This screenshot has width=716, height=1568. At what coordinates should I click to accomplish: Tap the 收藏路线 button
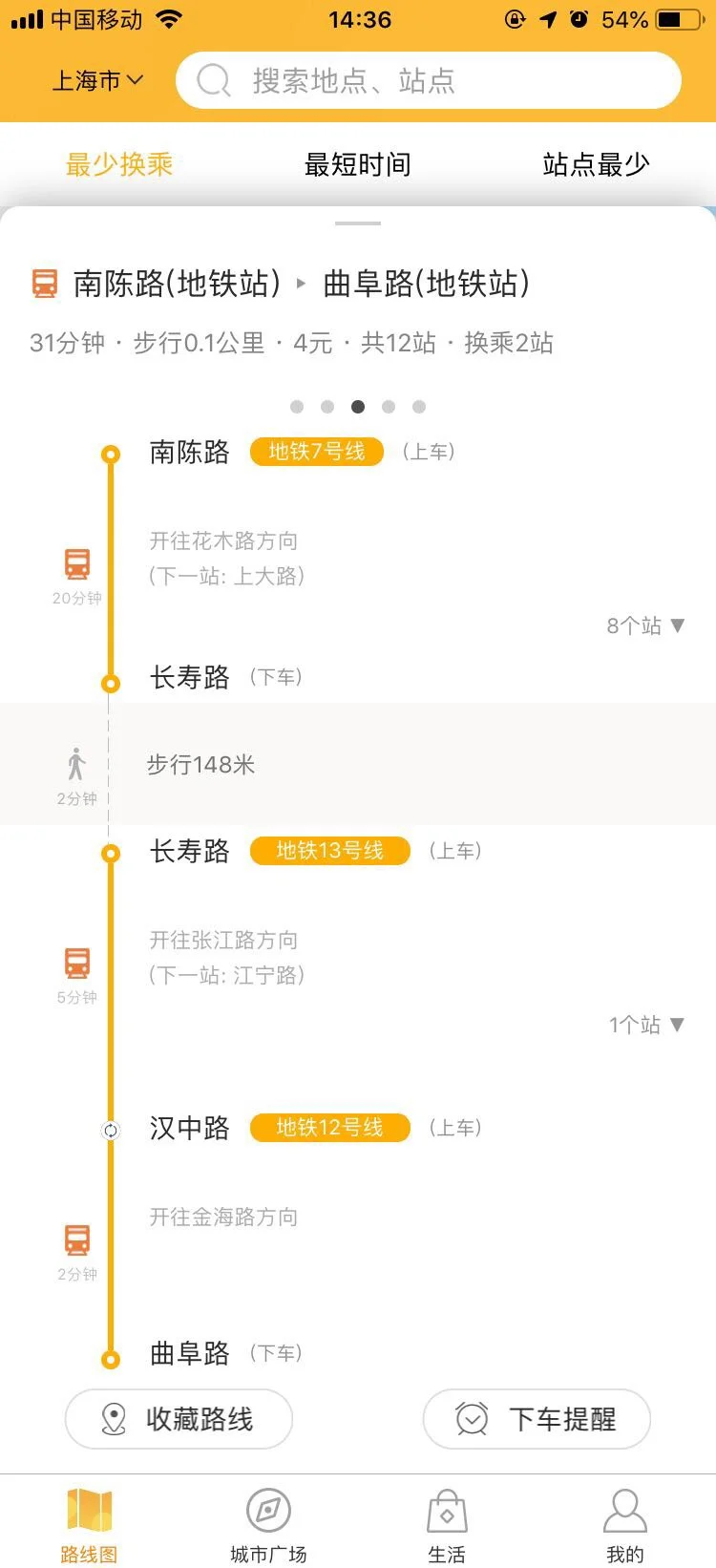point(179,1420)
